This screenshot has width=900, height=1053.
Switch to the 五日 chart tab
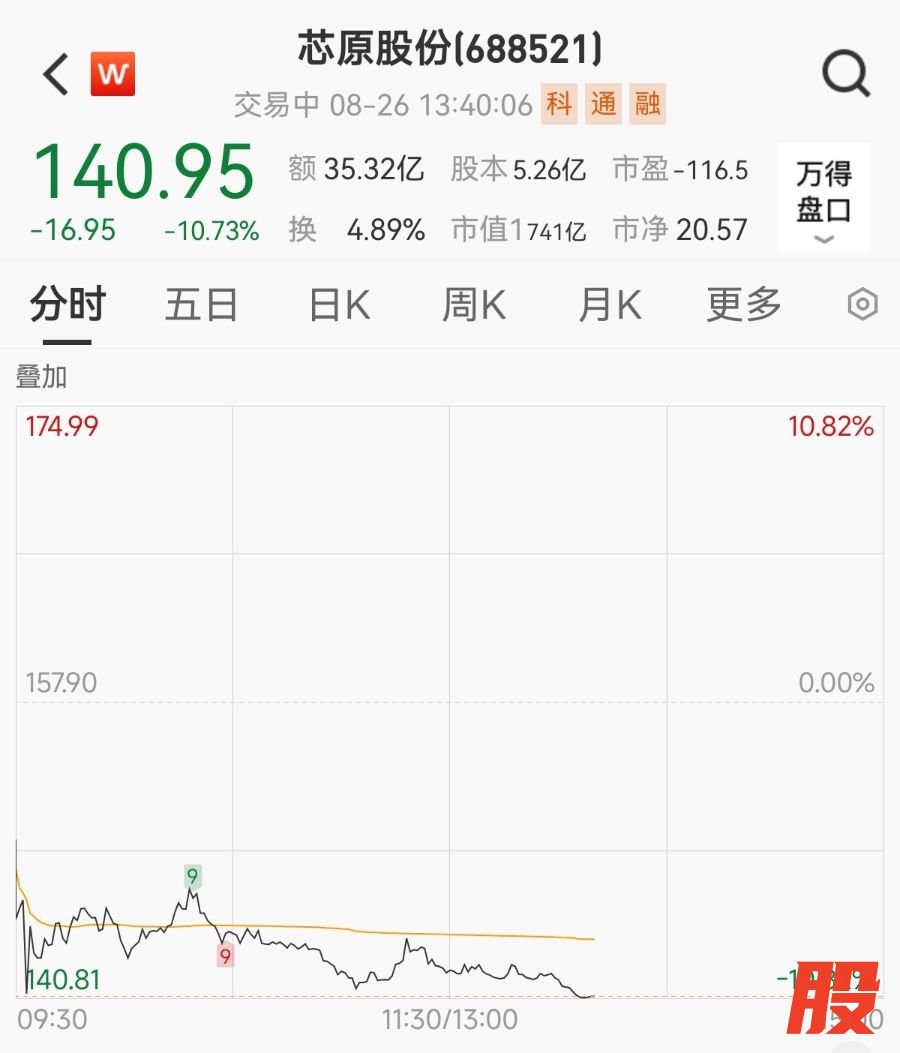tap(201, 305)
